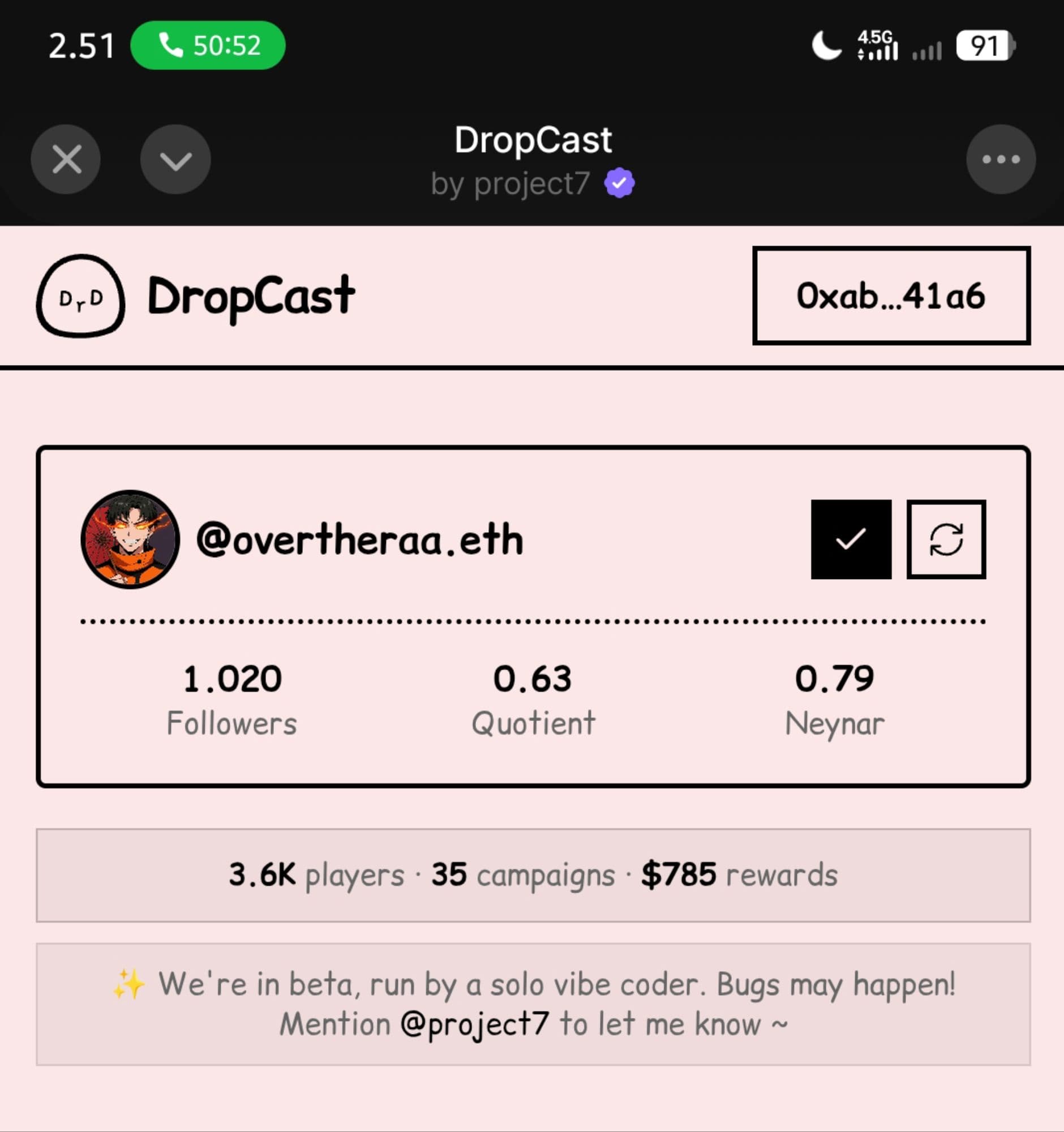
Task: Refresh the @overtheraa.eth profile stats
Action: (946, 539)
